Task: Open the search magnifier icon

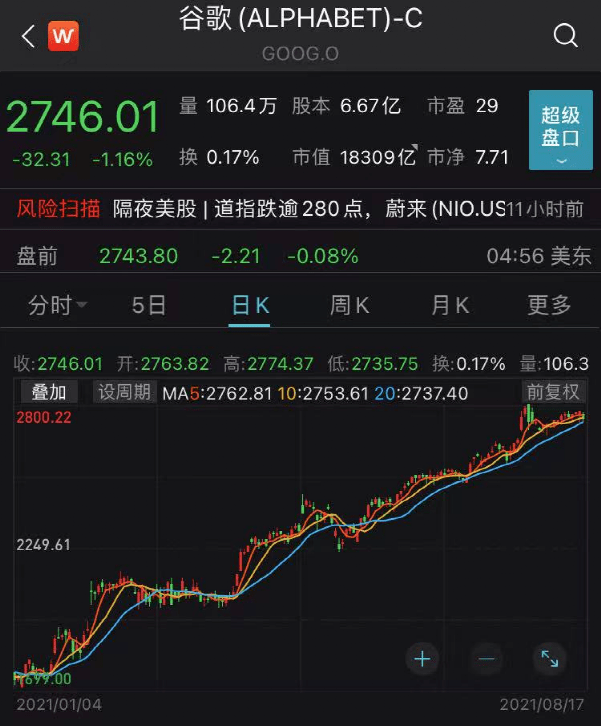Action: pos(565,37)
